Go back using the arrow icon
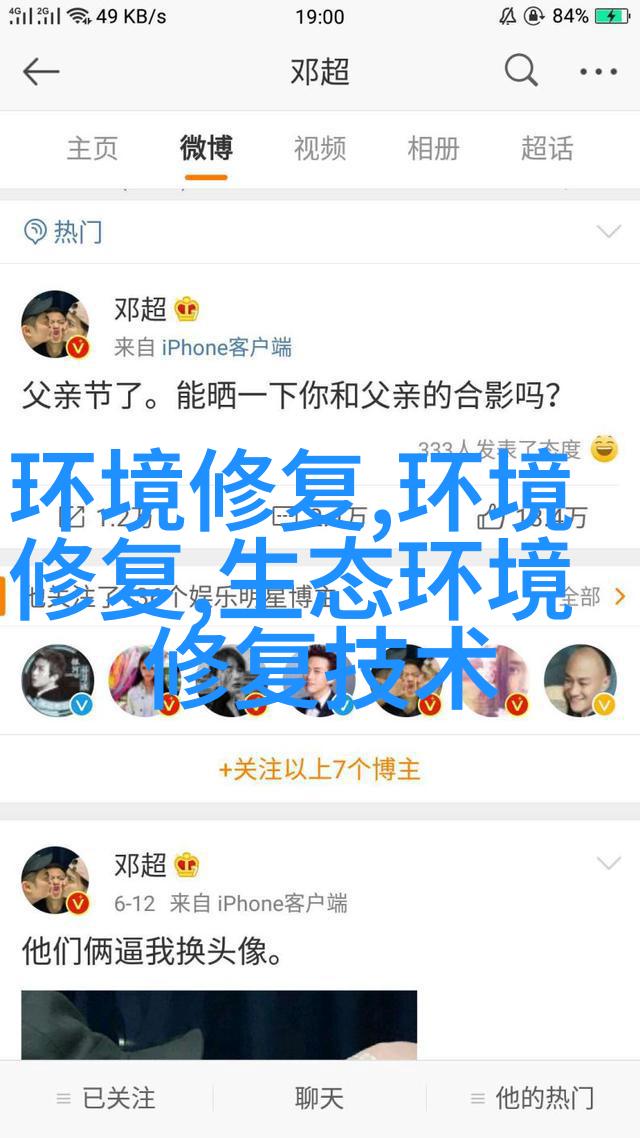The width and height of the screenshot is (640, 1138). tap(41, 72)
